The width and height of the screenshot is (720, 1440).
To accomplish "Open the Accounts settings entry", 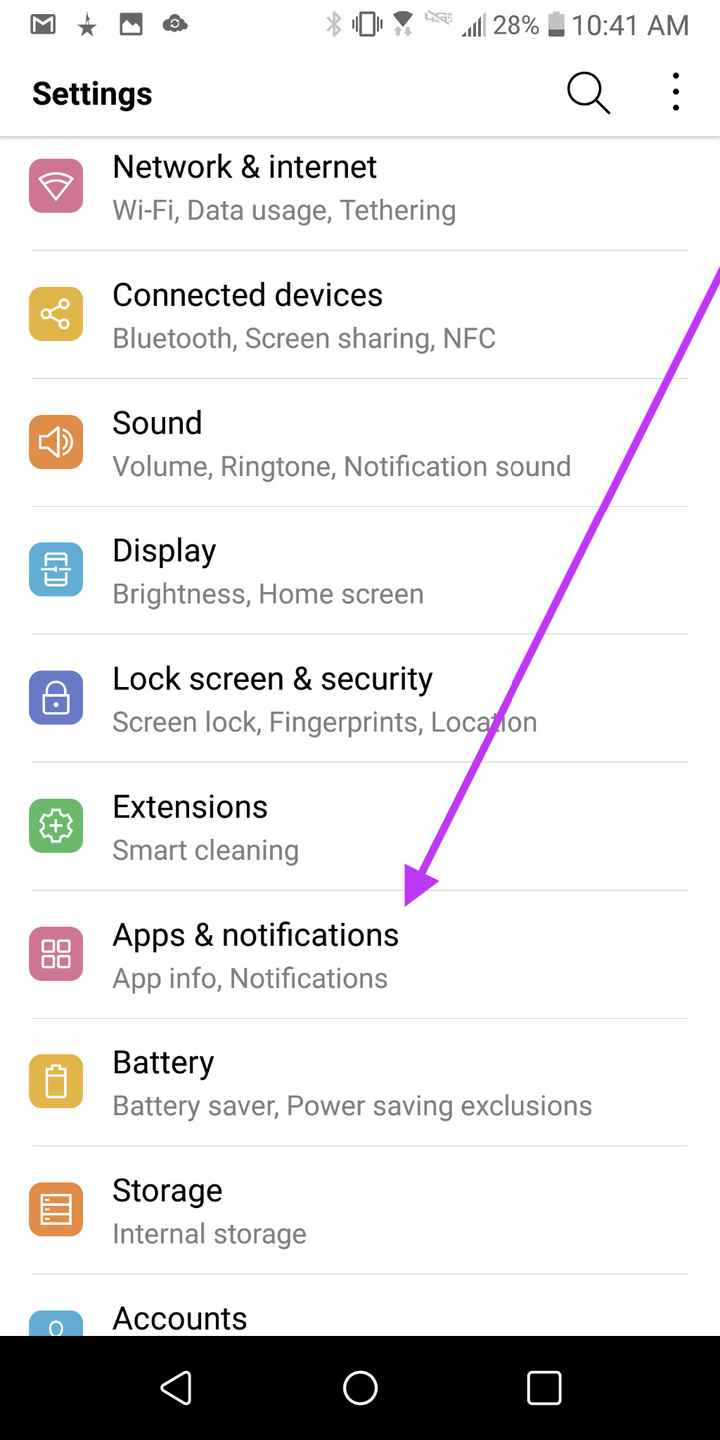I will [x=180, y=1318].
